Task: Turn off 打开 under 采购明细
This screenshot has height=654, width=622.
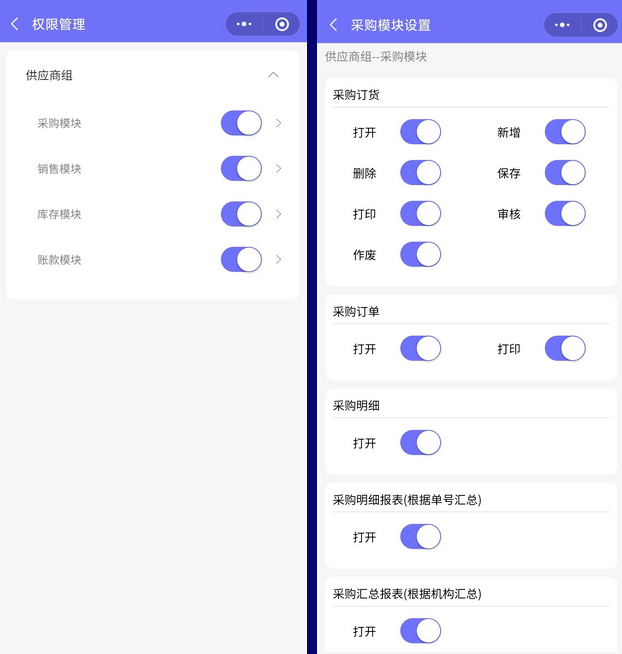Action: coord(420,442)
